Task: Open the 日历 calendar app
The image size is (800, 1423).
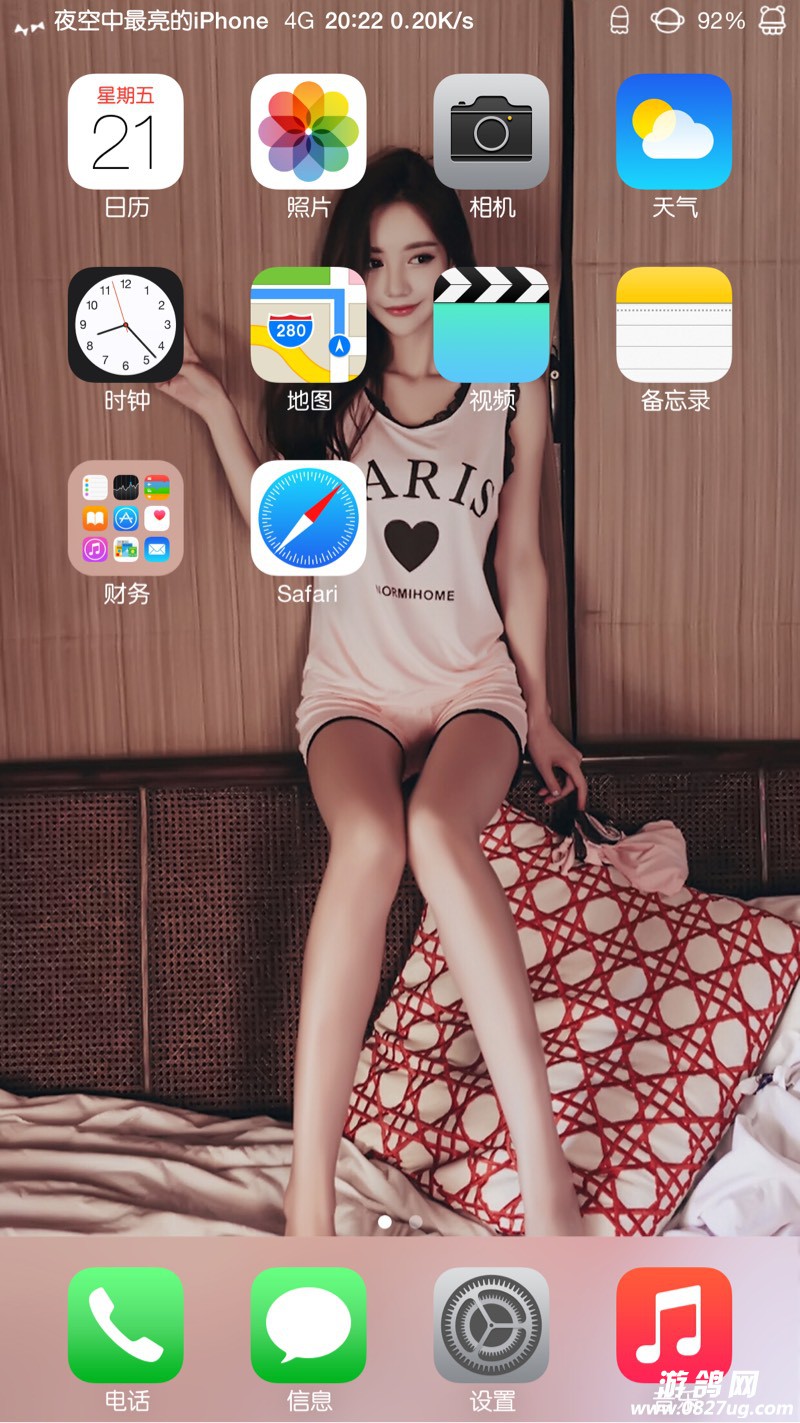Action: (125, 132)
